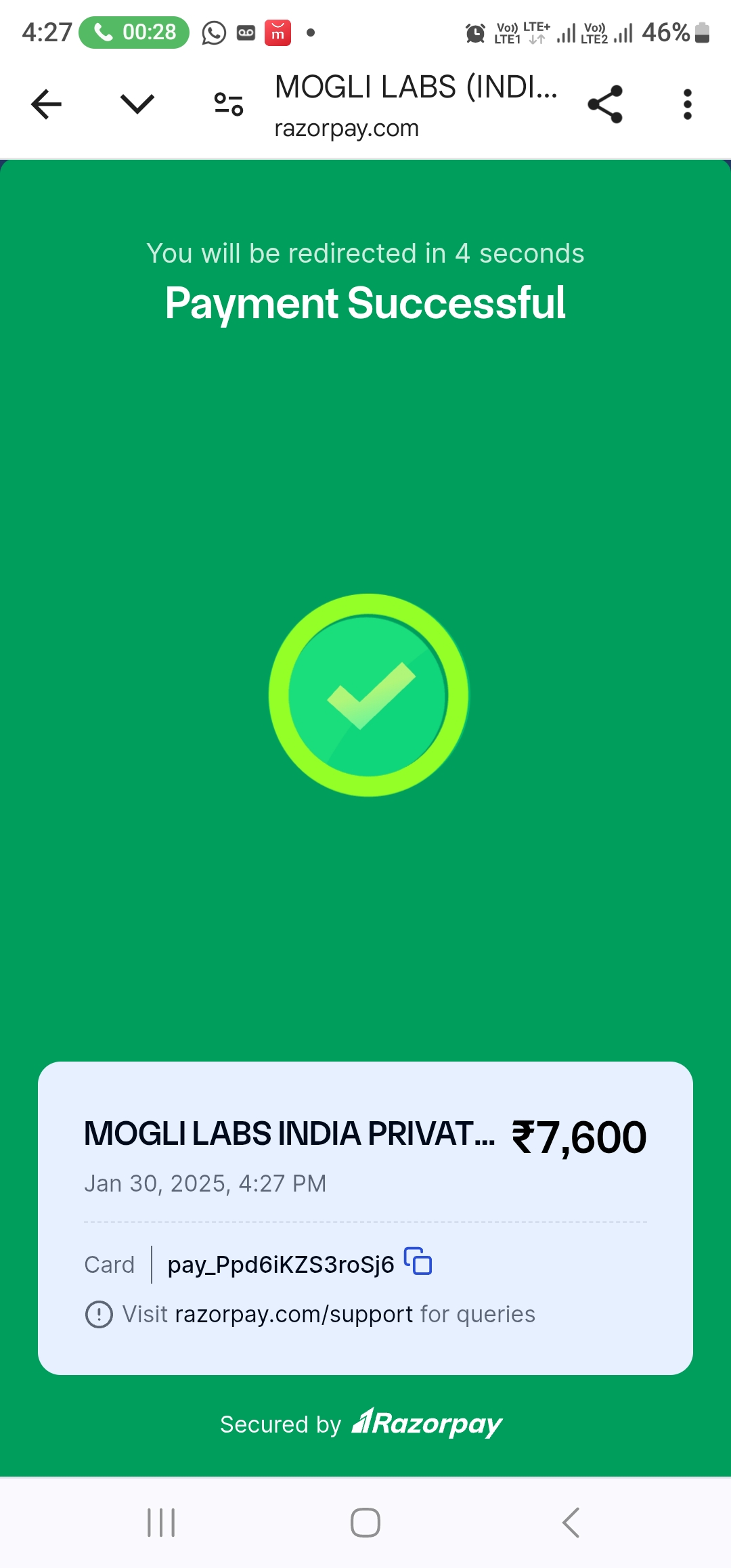Copy the payment ID pay_Ppd6iKZS3roSj6
Image resolution: width=731 pixels, height=1568 pixels.
coord(418,1261)
